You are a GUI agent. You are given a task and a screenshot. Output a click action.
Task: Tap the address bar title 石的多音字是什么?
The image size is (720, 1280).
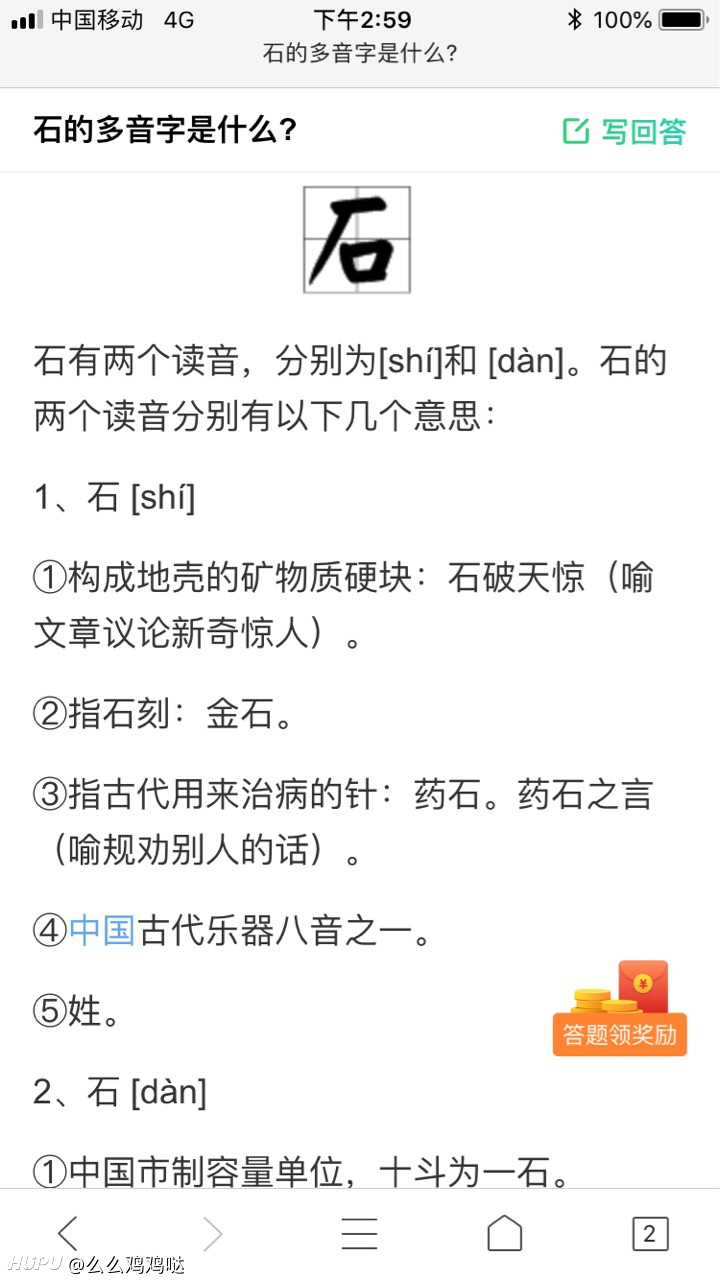coord(360,54)
